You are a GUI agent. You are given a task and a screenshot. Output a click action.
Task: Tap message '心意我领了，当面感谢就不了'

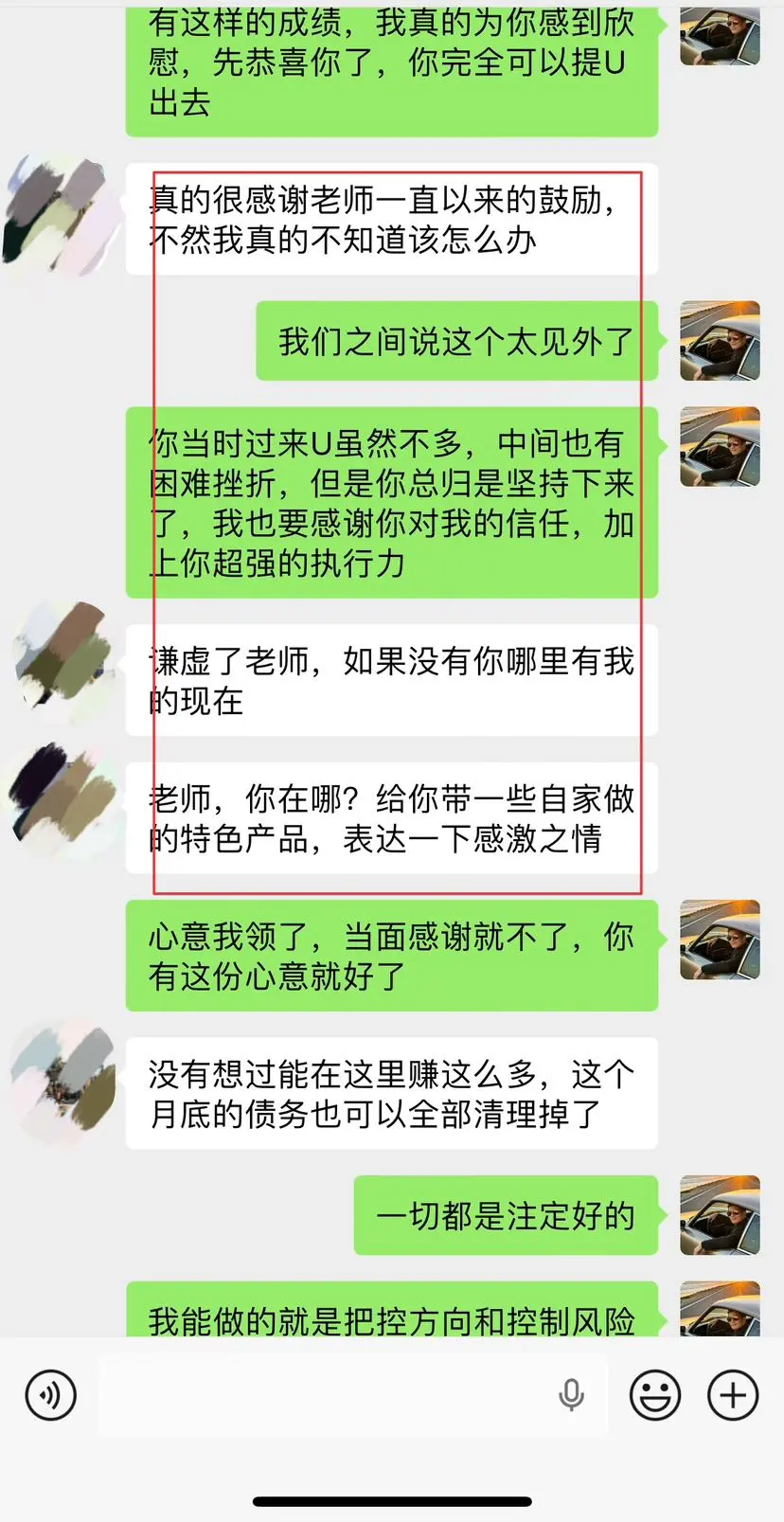click(x=391, y=955)
